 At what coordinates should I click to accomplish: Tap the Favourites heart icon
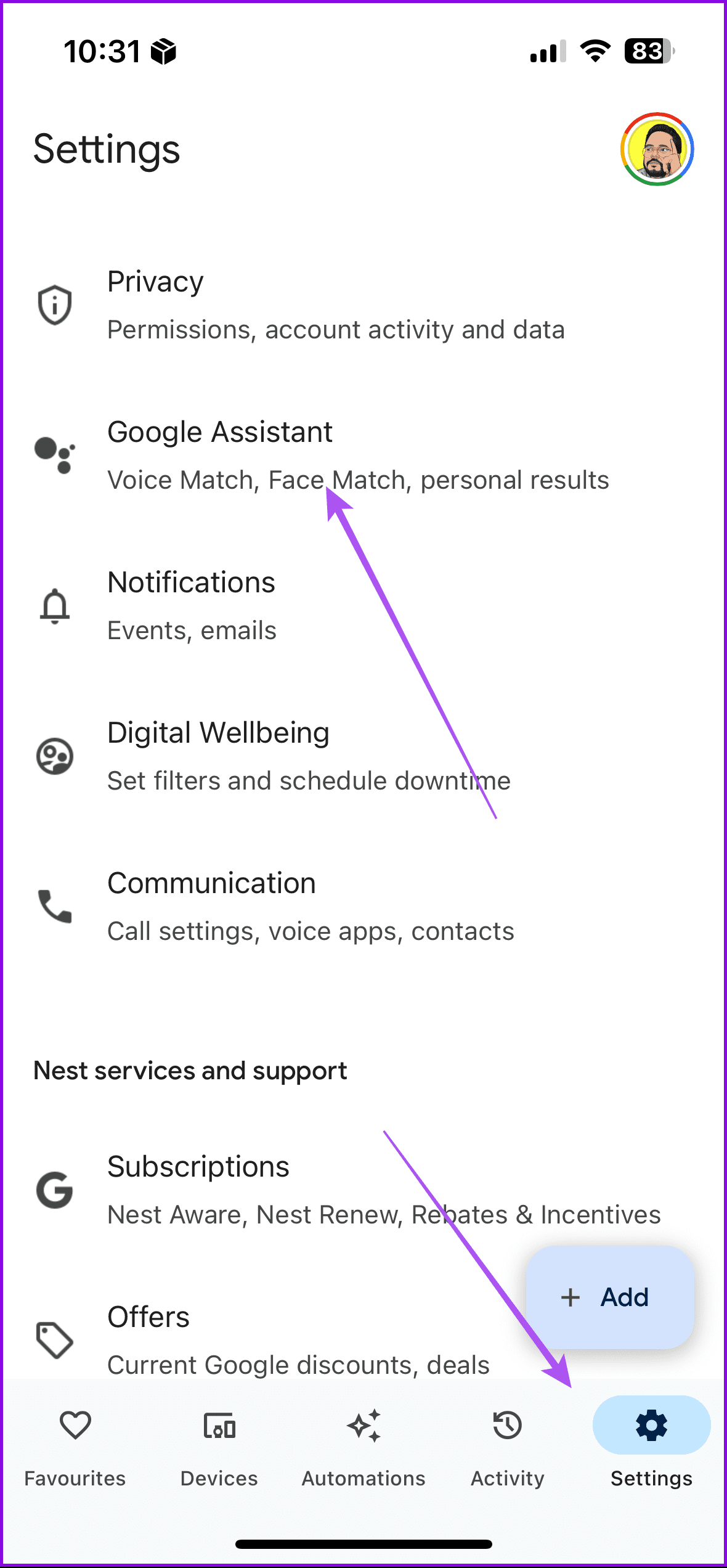[x=75, y=1426]
